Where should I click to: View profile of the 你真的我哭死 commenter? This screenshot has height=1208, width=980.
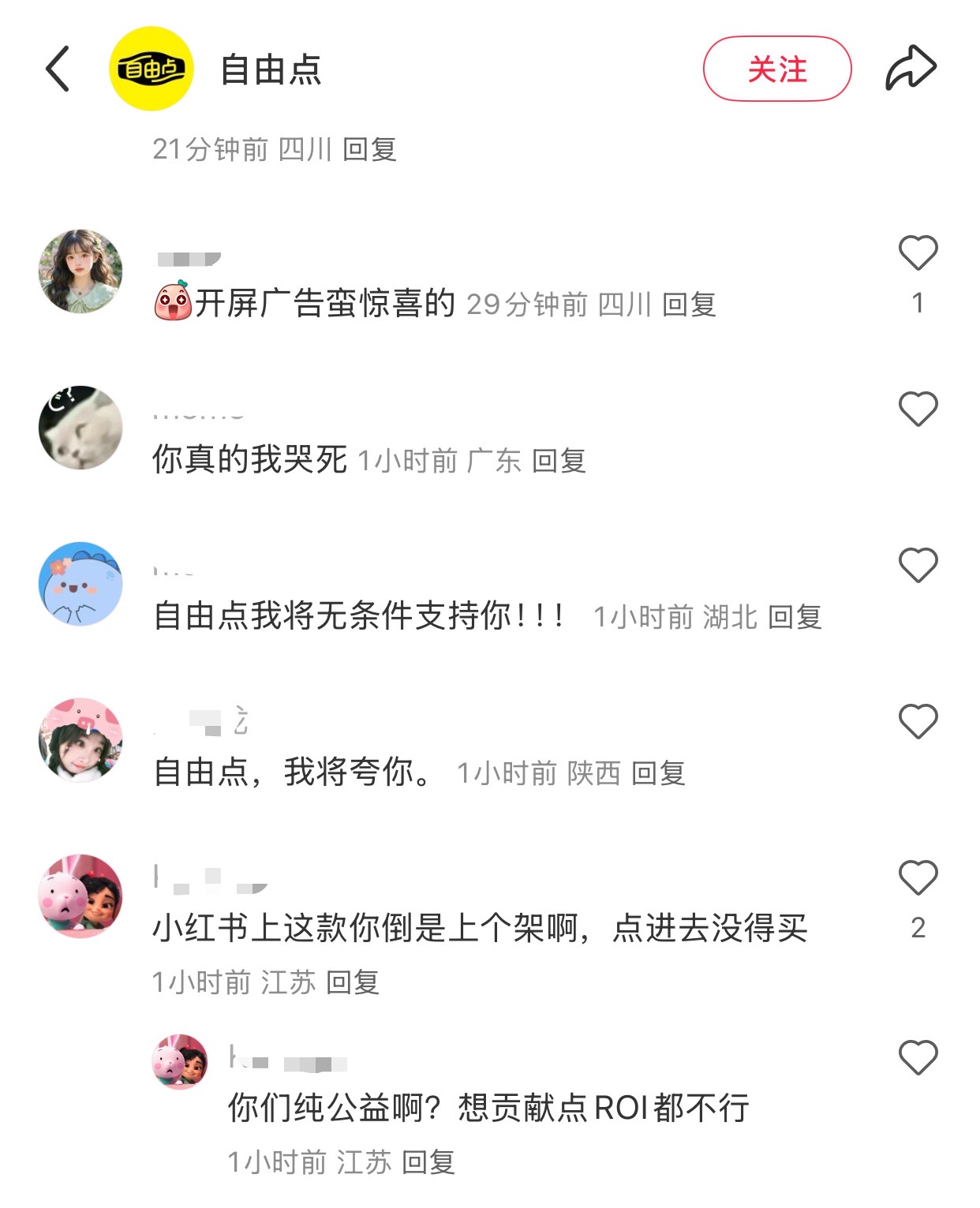click(x=80, y=428)
